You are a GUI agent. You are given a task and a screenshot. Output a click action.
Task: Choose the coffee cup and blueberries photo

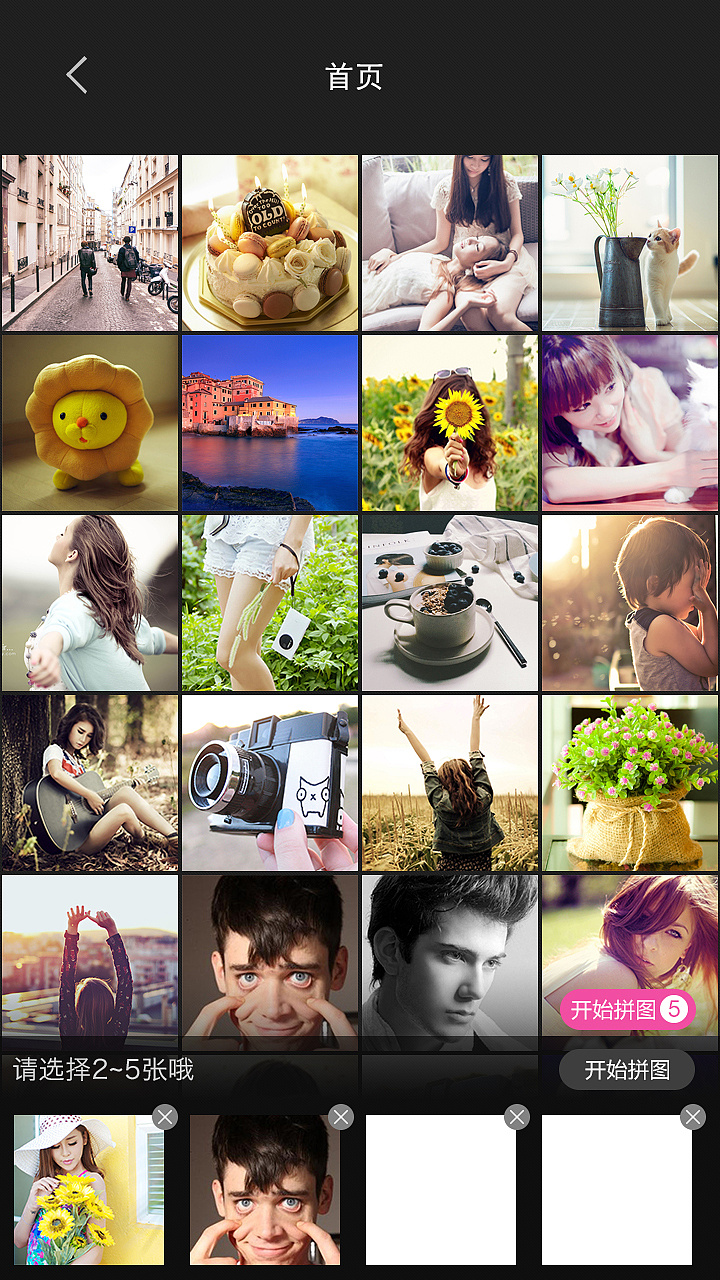pos(450,603)
